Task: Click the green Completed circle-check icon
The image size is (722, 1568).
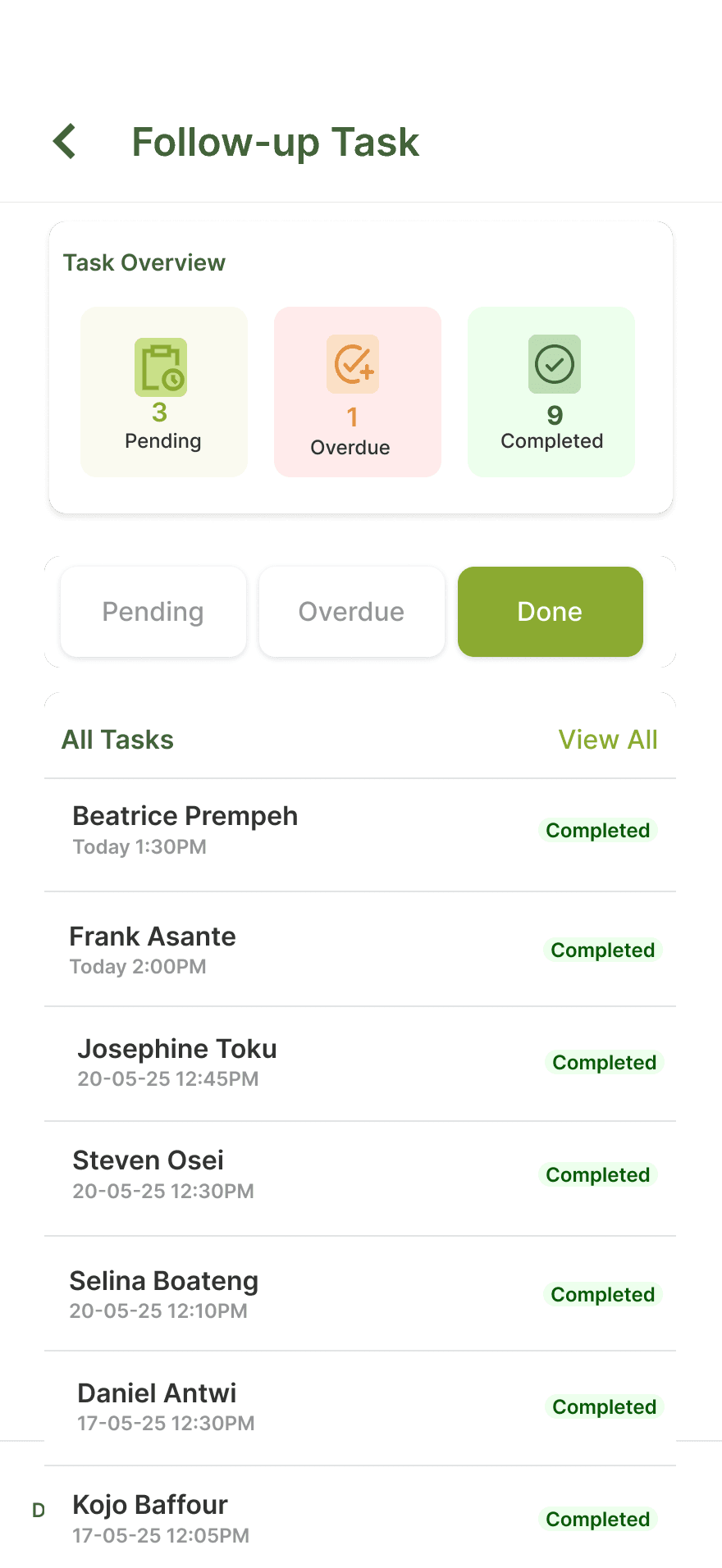Action: click(x=553, y=364)
